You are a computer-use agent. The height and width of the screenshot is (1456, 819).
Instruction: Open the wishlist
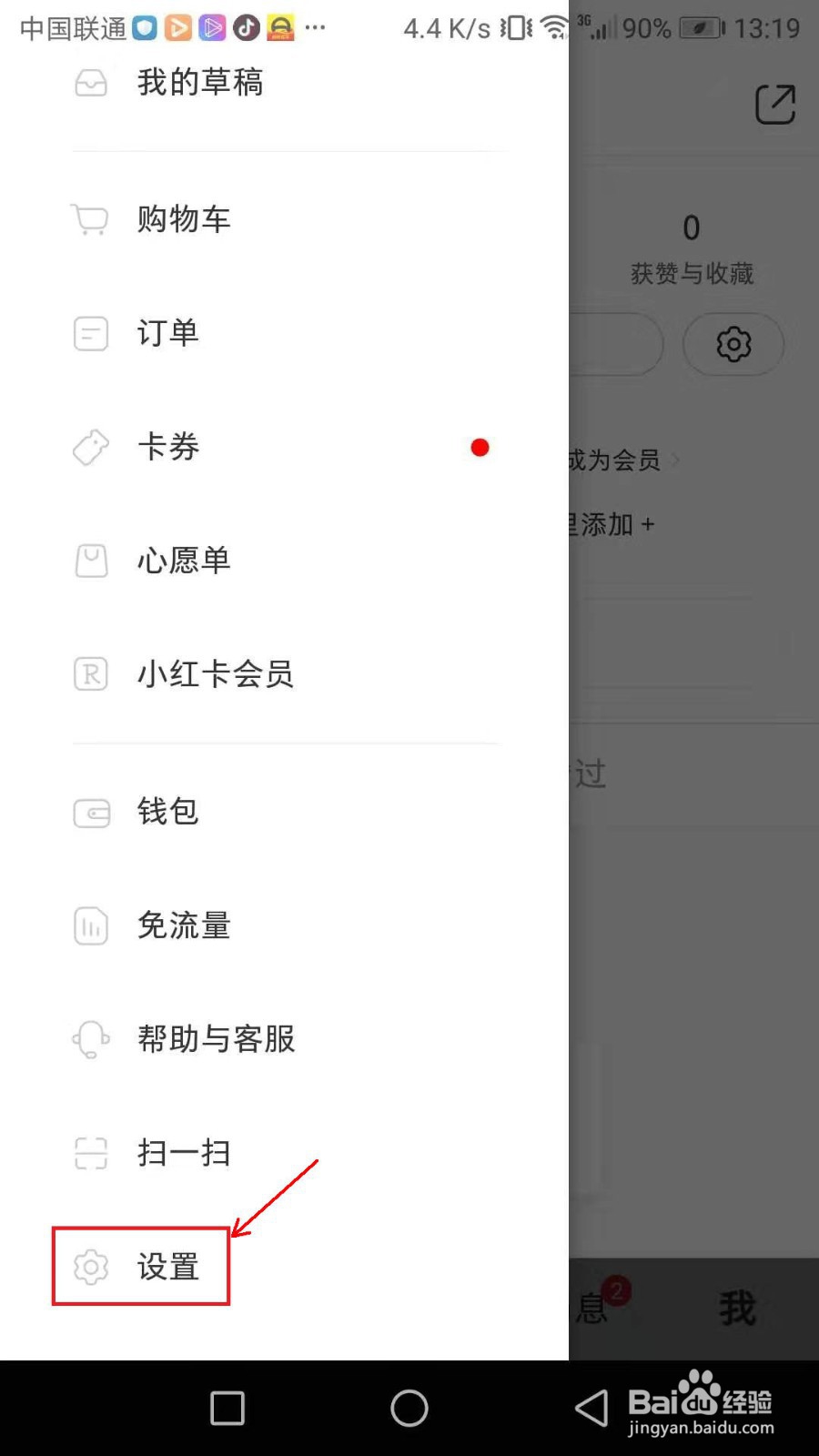184,561
